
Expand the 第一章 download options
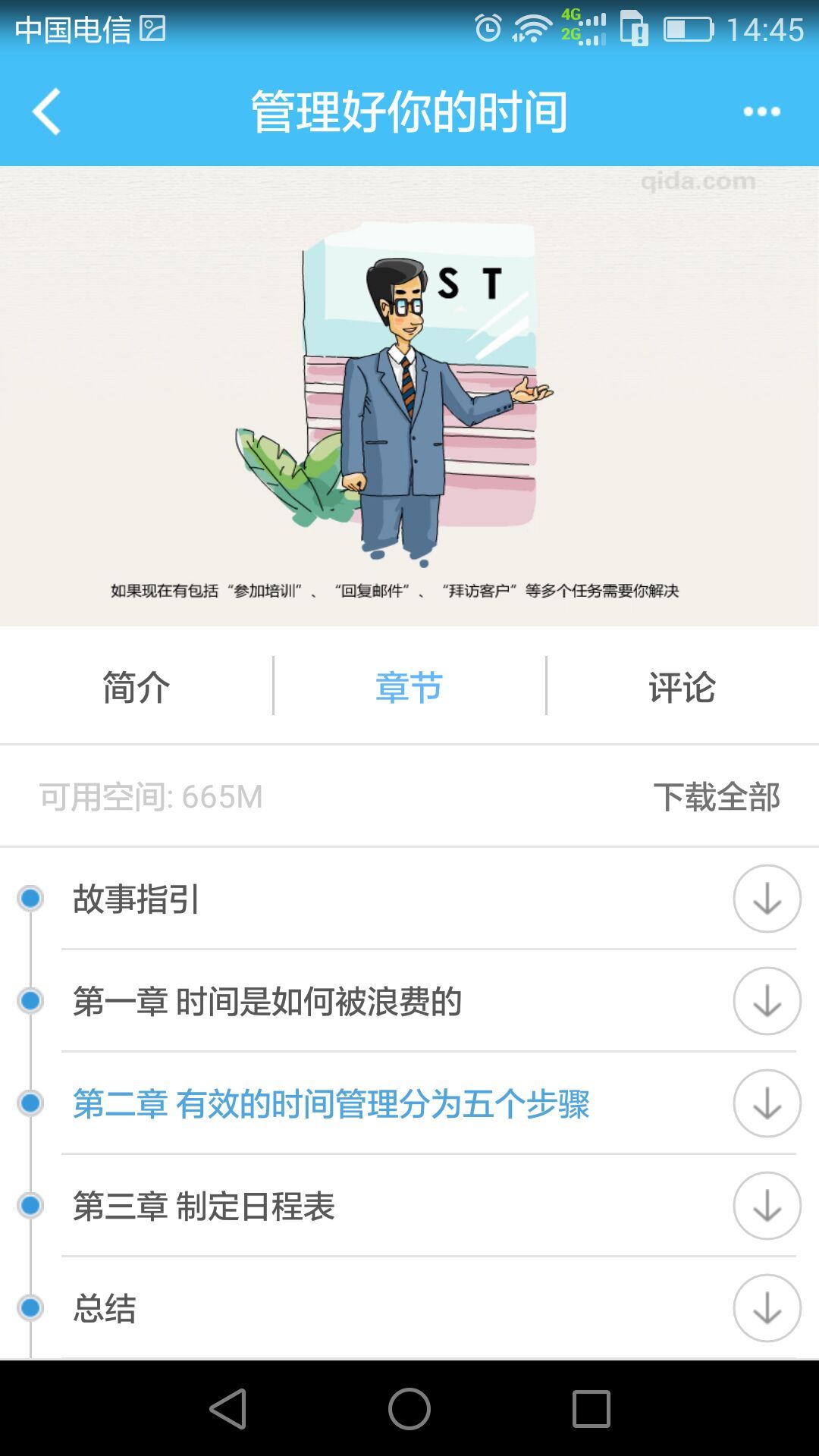pyautogui.click(x=767, y=1001)
